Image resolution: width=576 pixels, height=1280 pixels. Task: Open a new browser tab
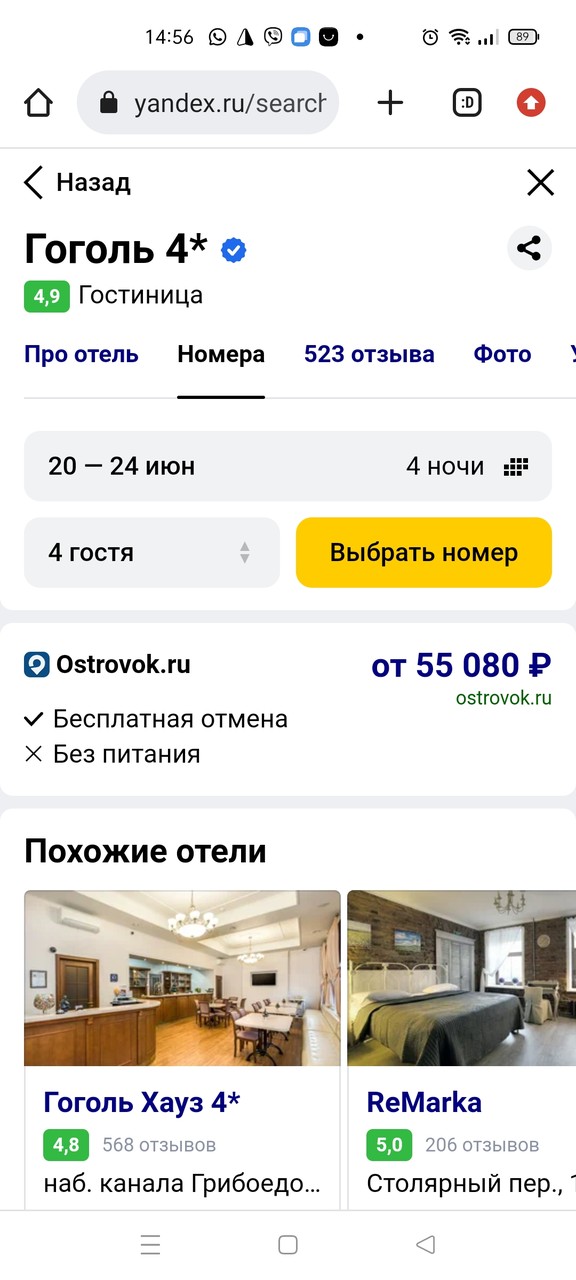coord(390,102)
